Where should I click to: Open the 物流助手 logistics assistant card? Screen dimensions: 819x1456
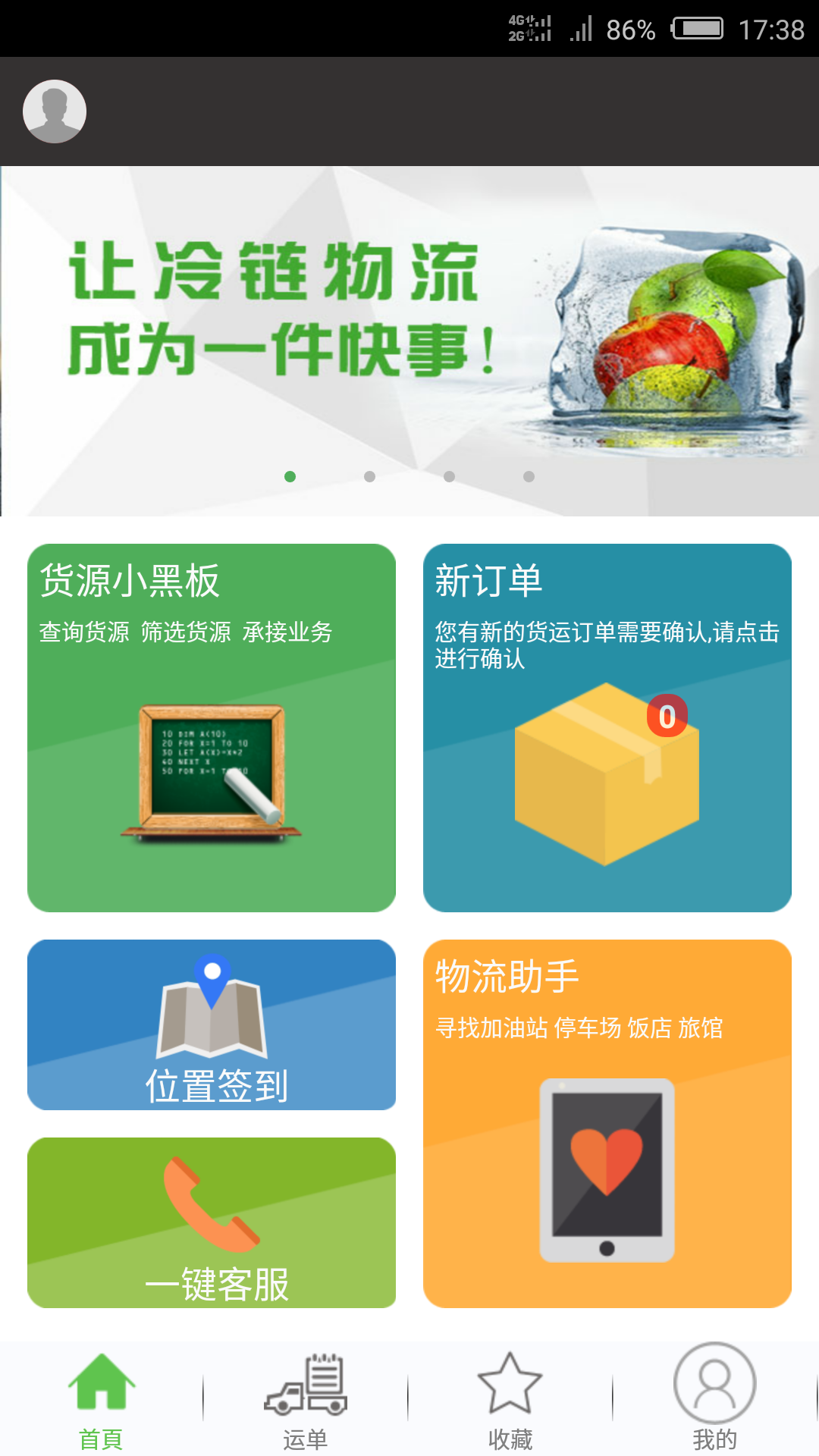tap(607, 1123)
